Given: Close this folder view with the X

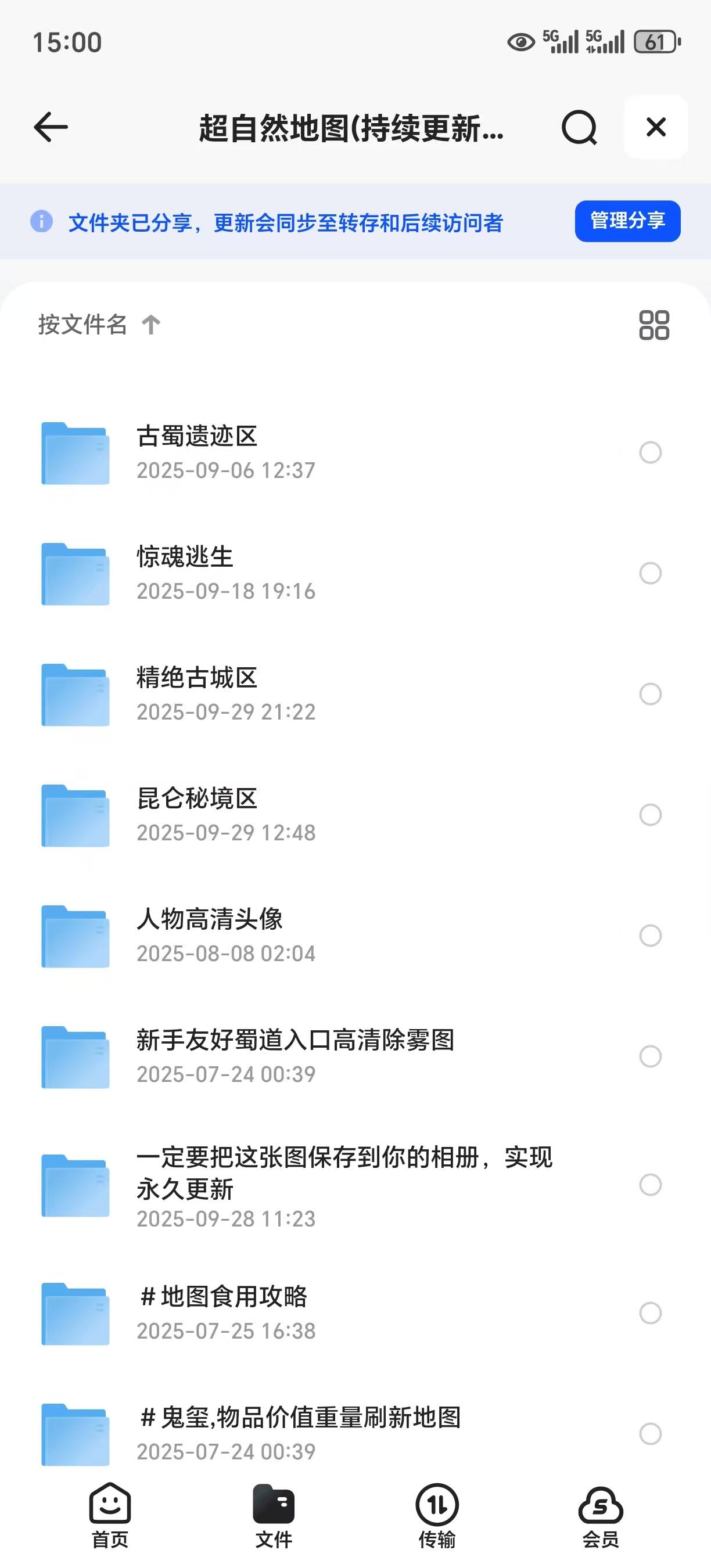Looking at the screenshot, I should pyautogui.click(x=656, y=127).
